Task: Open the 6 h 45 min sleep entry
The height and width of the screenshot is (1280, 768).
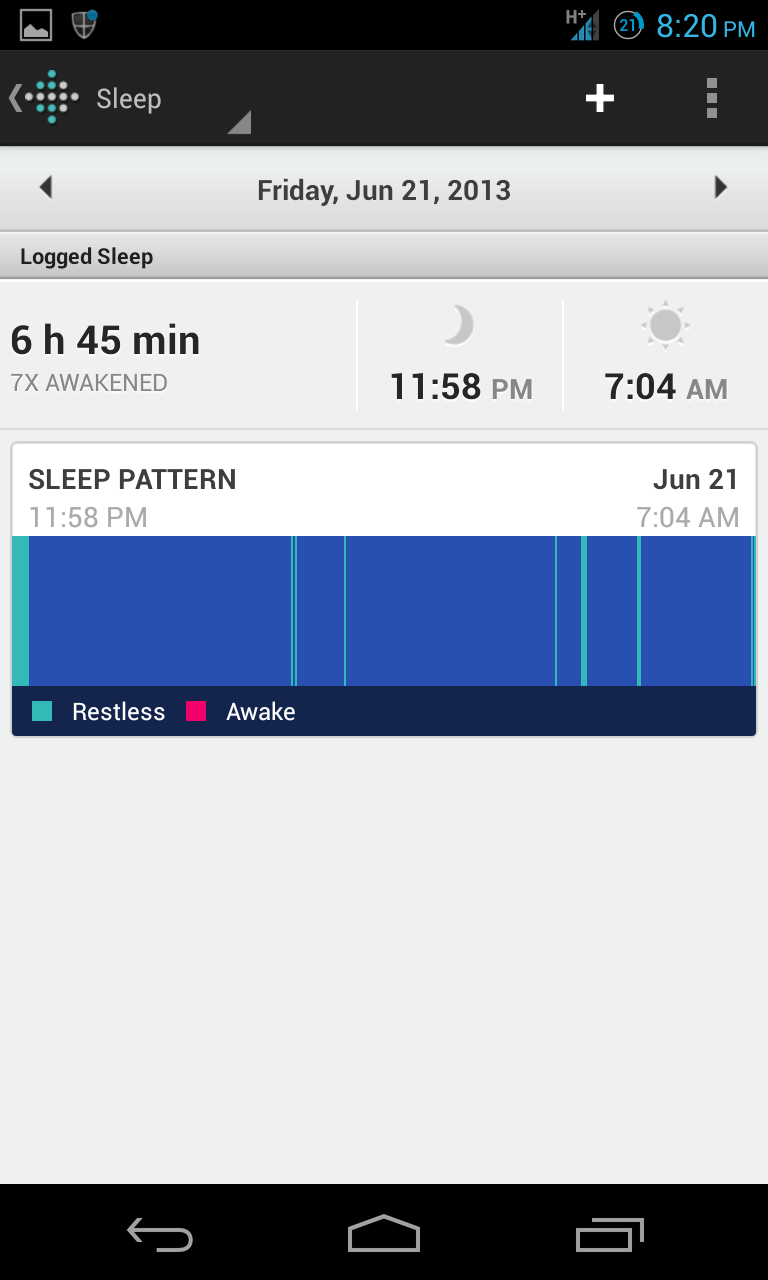Action: click(384, 355)
